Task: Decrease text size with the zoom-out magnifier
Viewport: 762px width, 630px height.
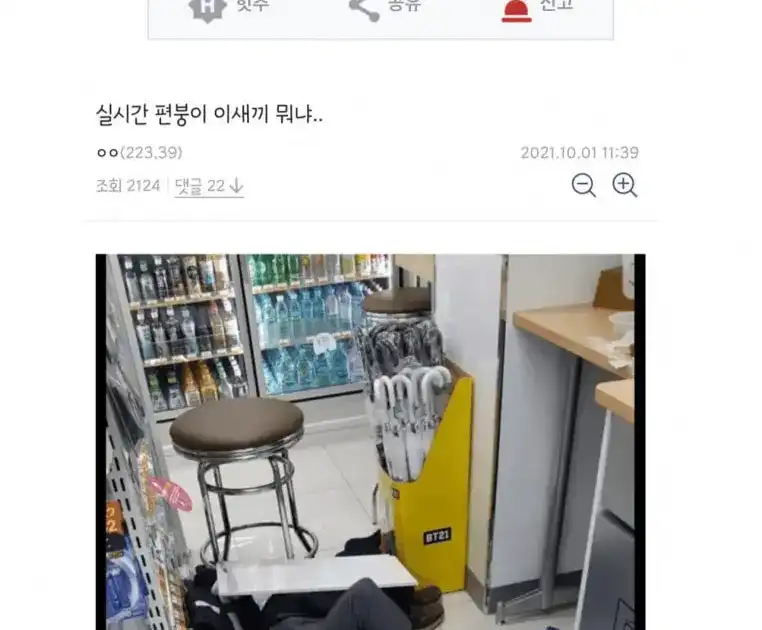Action: tap(584, 185)
